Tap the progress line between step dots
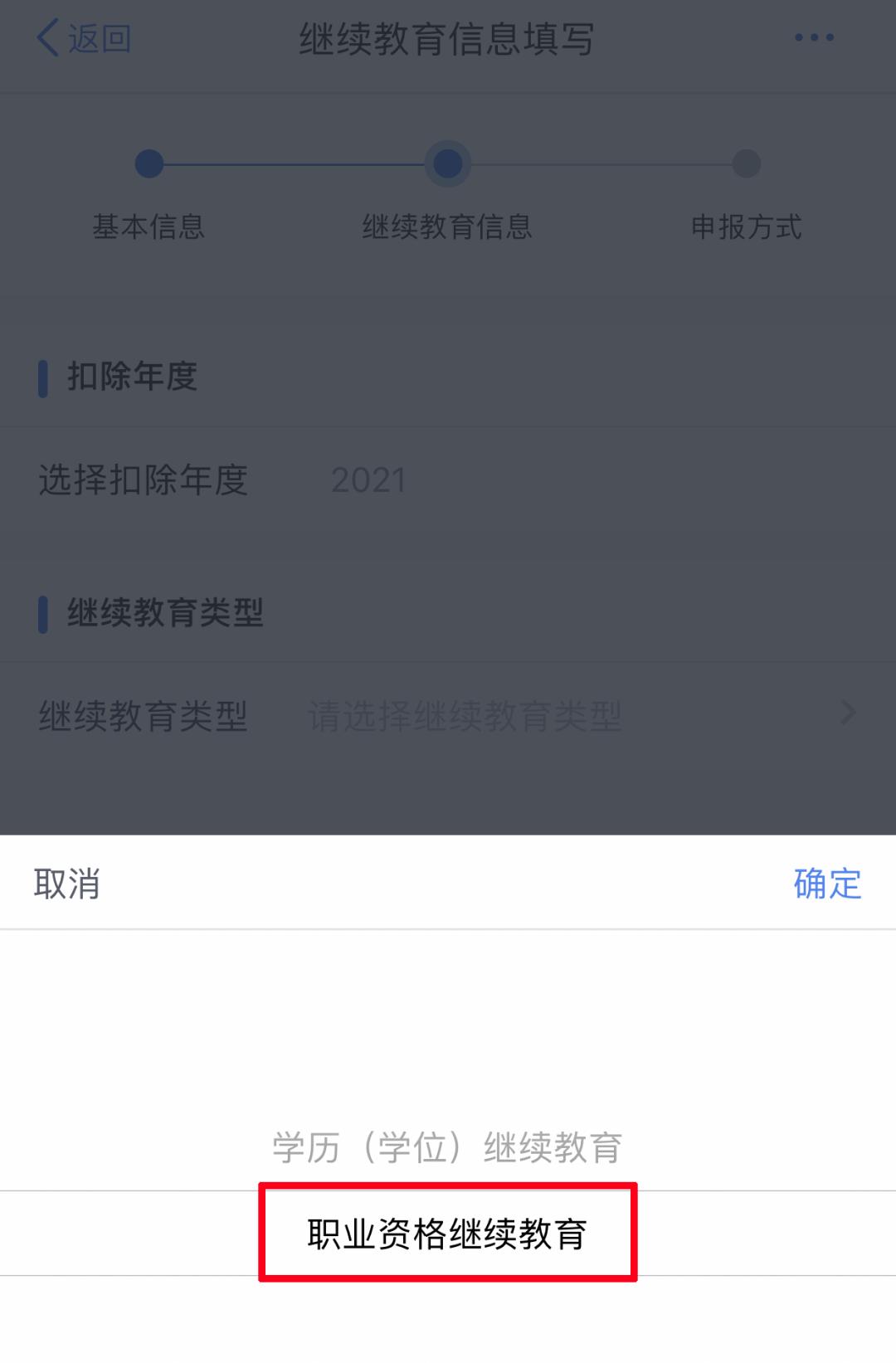 [299, 164]
